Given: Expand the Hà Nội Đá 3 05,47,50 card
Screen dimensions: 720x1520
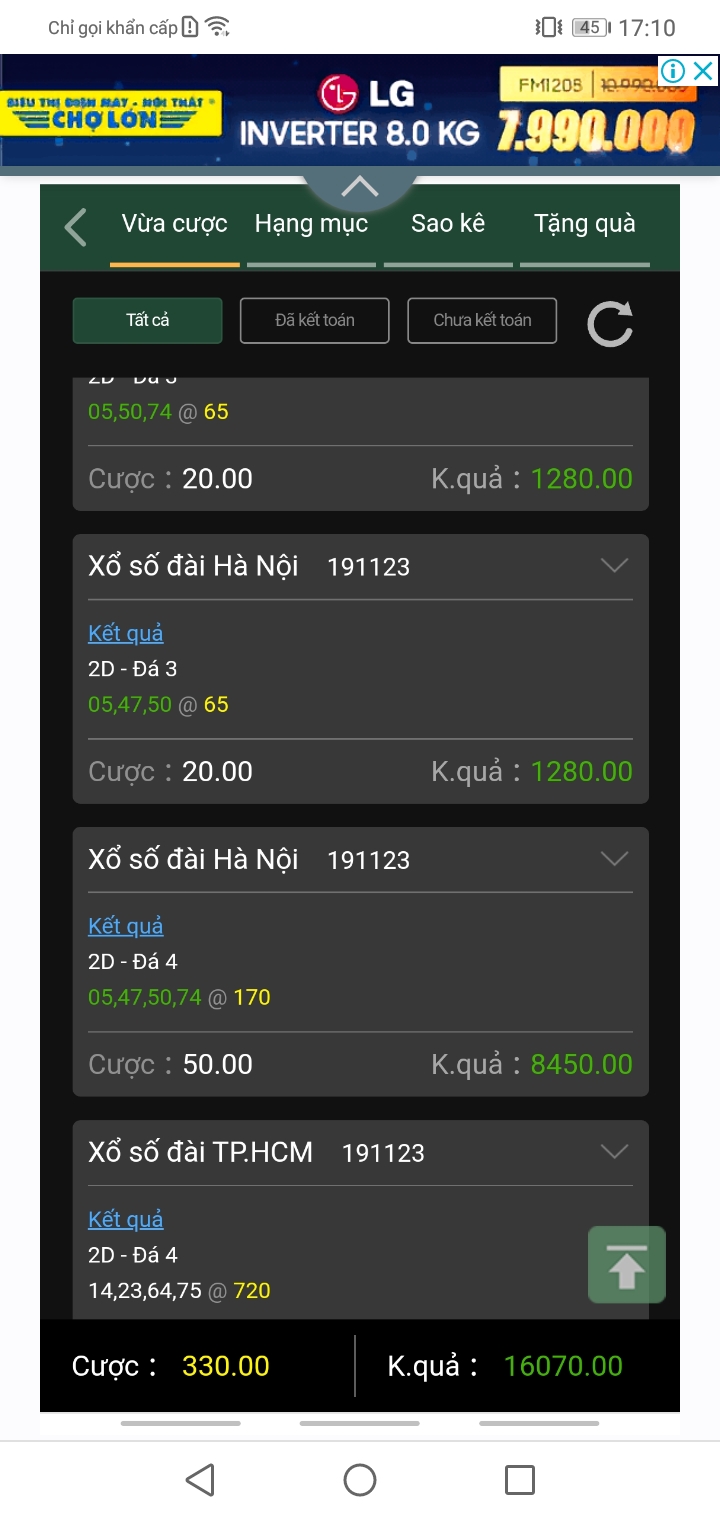Looking at the screenshot, I should click(x=614, y=566).
